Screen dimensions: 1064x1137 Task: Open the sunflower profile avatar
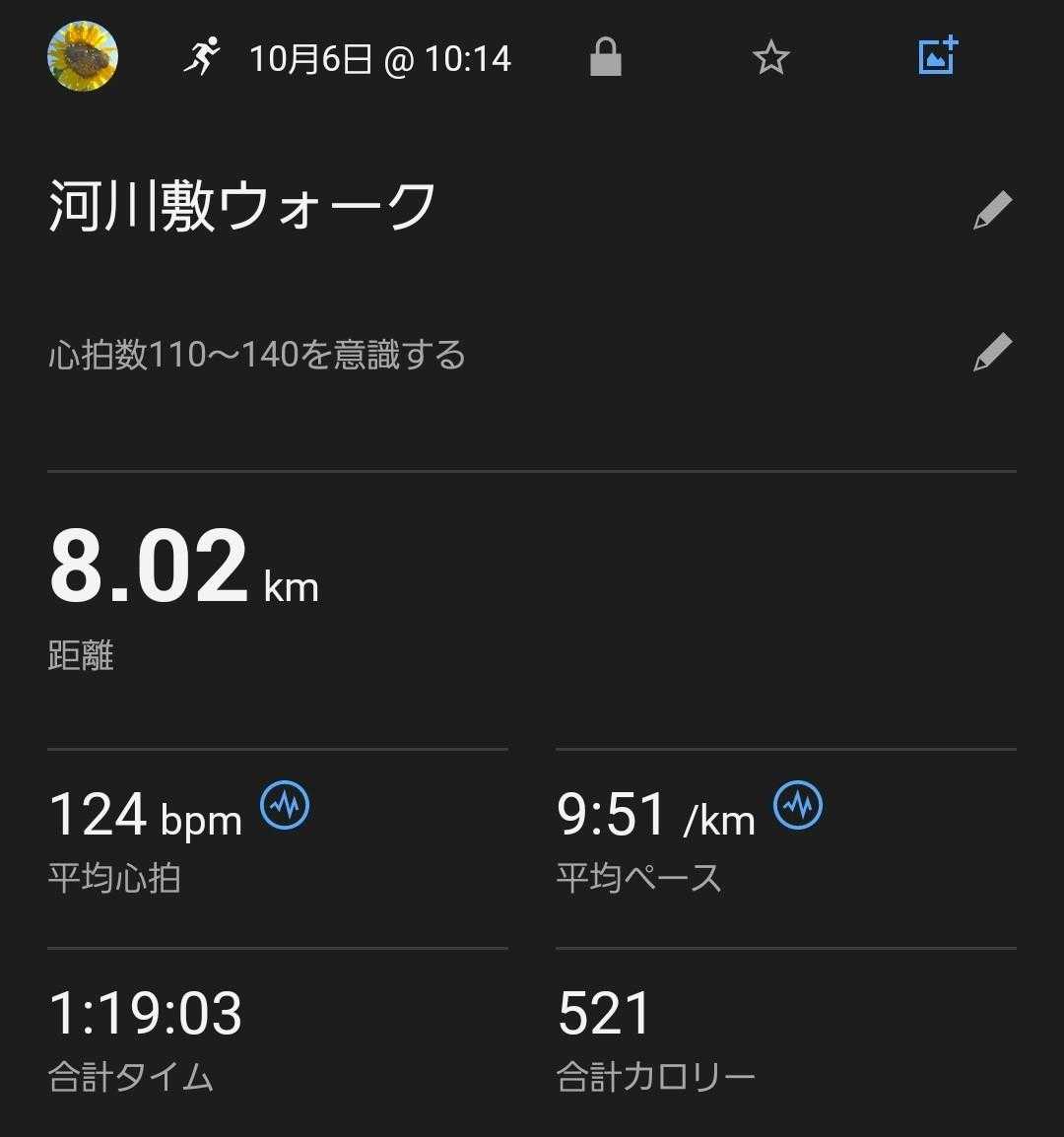83,56
